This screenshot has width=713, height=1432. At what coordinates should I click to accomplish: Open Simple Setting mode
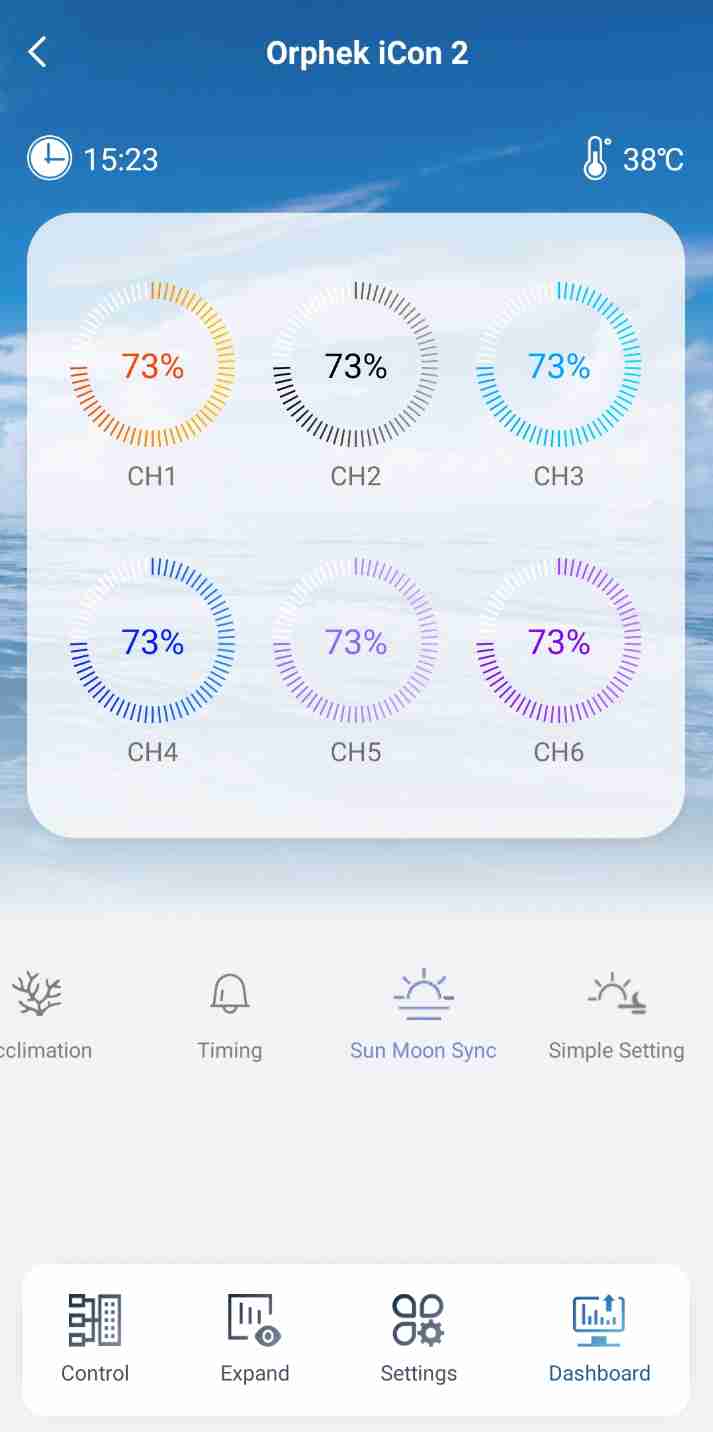616,1014
